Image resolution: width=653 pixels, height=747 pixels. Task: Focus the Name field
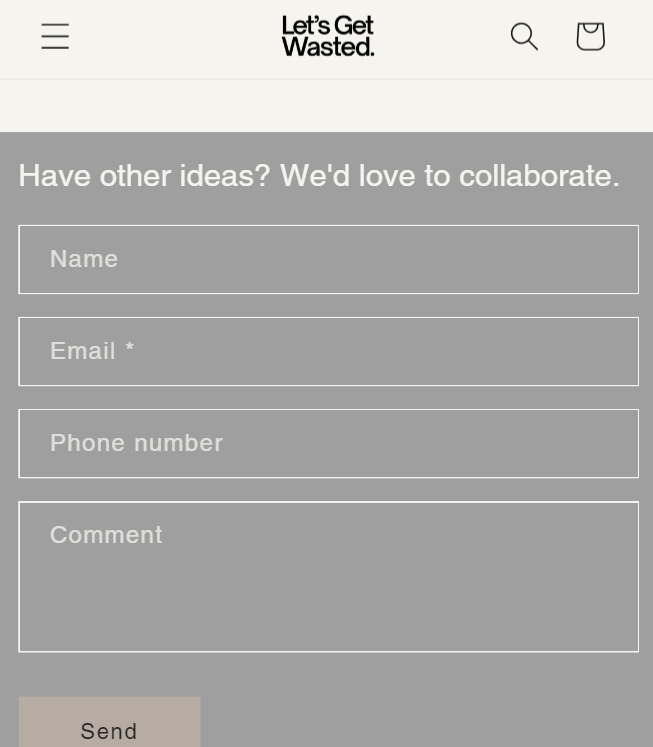click(x=328, y=259)
